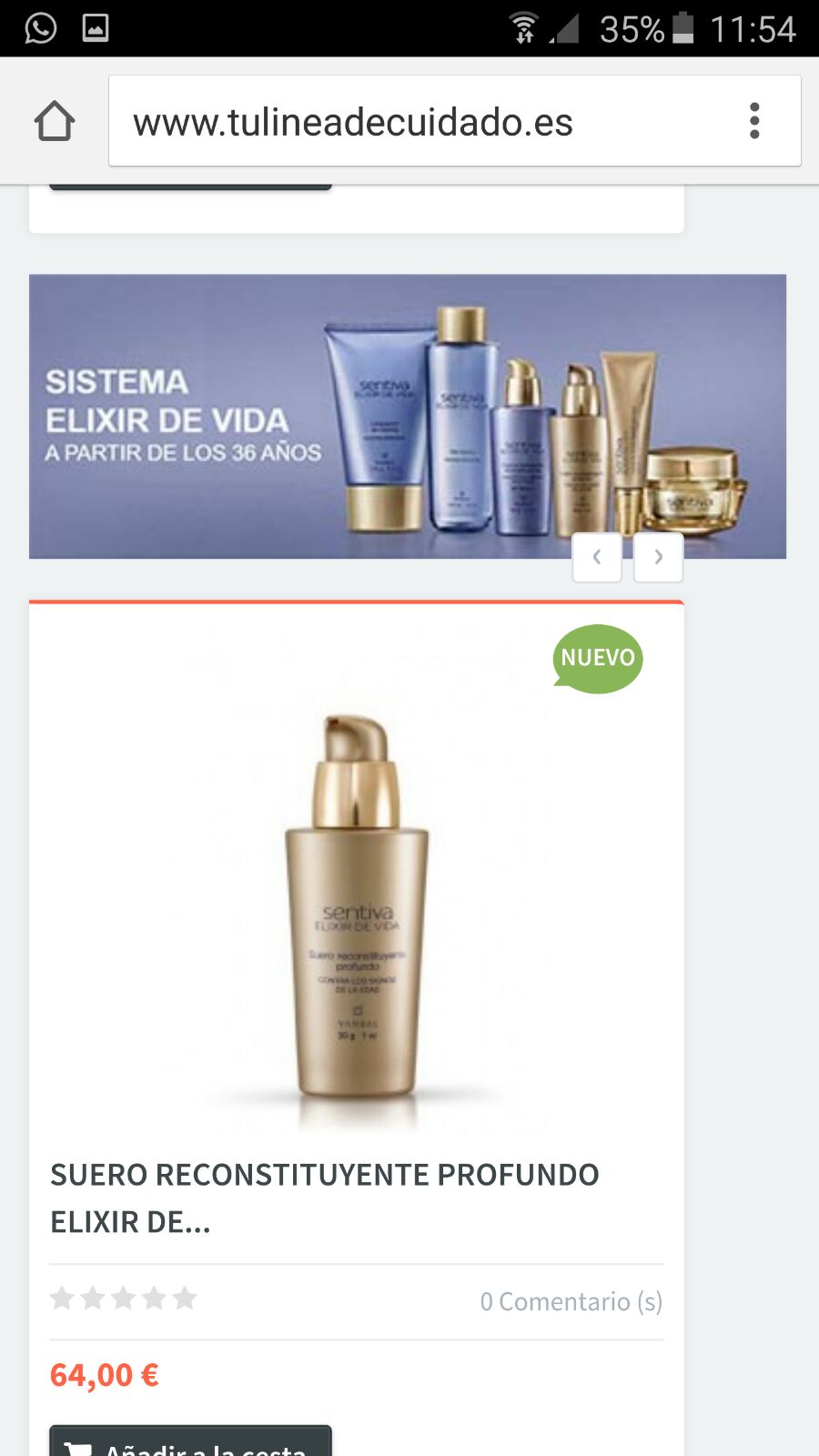
Task: Tap the URL address bar
Action: click(419, 122)
